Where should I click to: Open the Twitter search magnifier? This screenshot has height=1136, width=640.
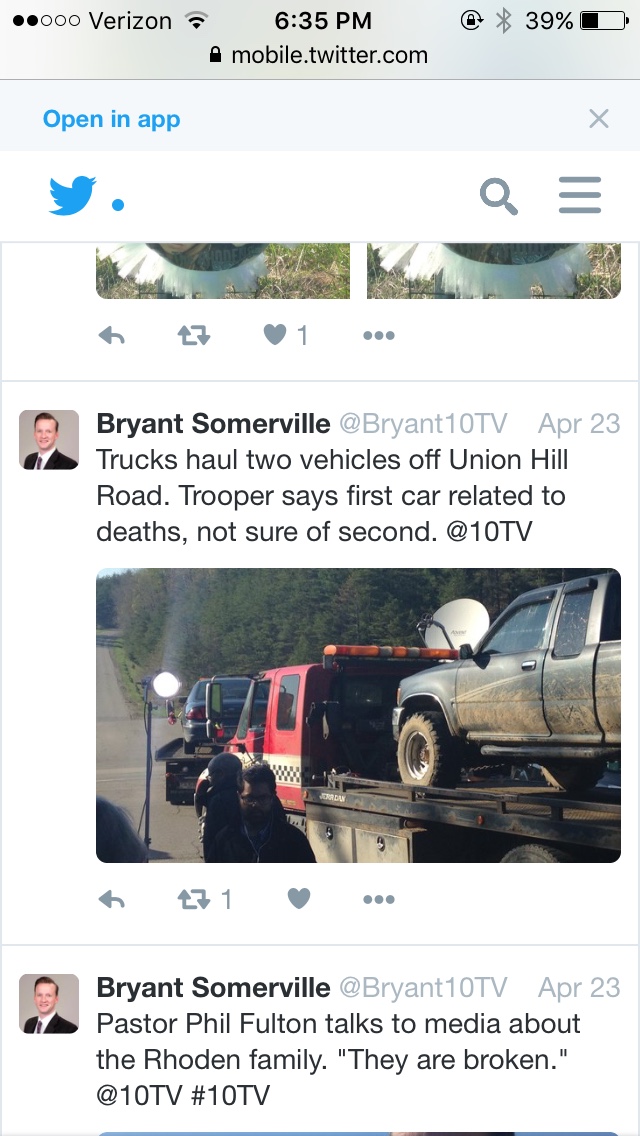pyautogui.click(x=498, y=195)
